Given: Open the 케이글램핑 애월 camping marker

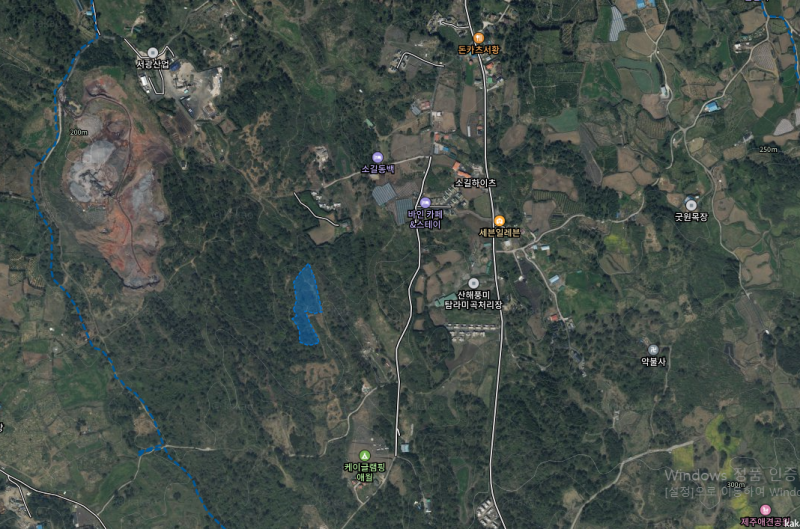Looking at the screenshot, I should tap(364, 455).
